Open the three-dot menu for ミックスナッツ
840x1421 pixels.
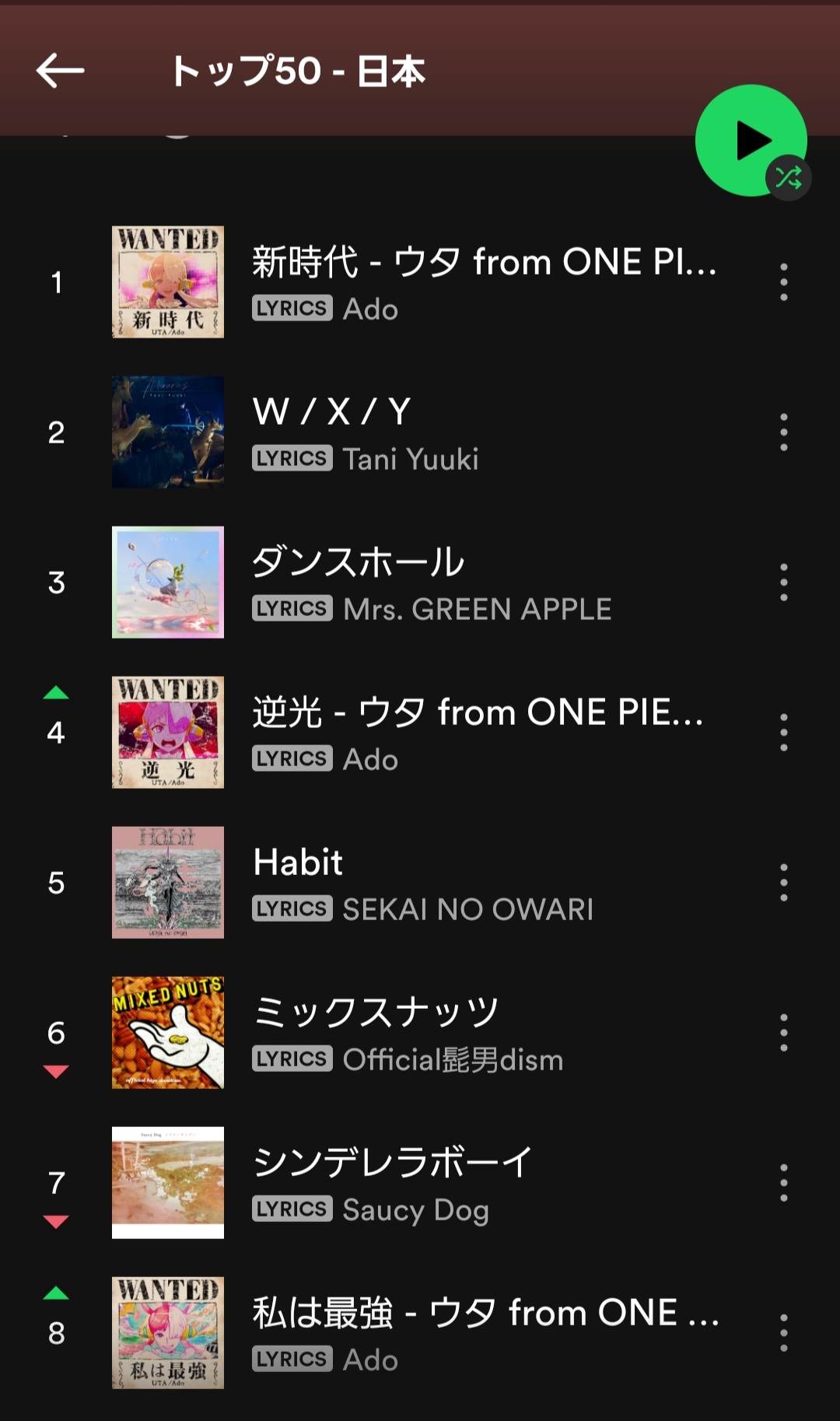pos(783,1033)
